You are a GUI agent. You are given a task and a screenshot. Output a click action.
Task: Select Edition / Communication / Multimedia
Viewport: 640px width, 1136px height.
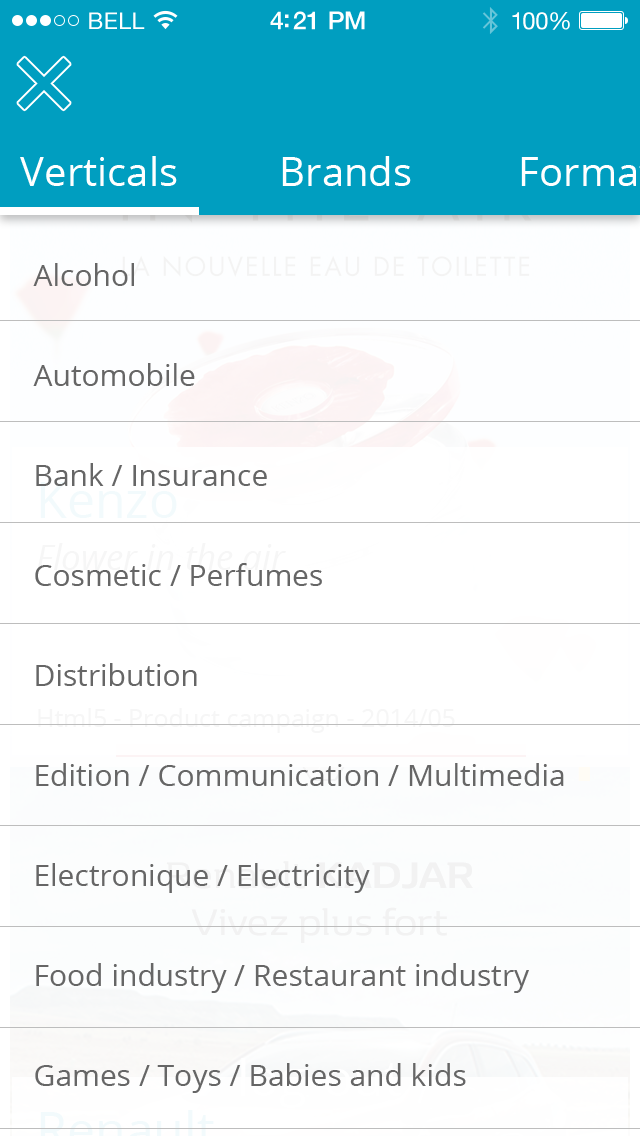point(299,775)
